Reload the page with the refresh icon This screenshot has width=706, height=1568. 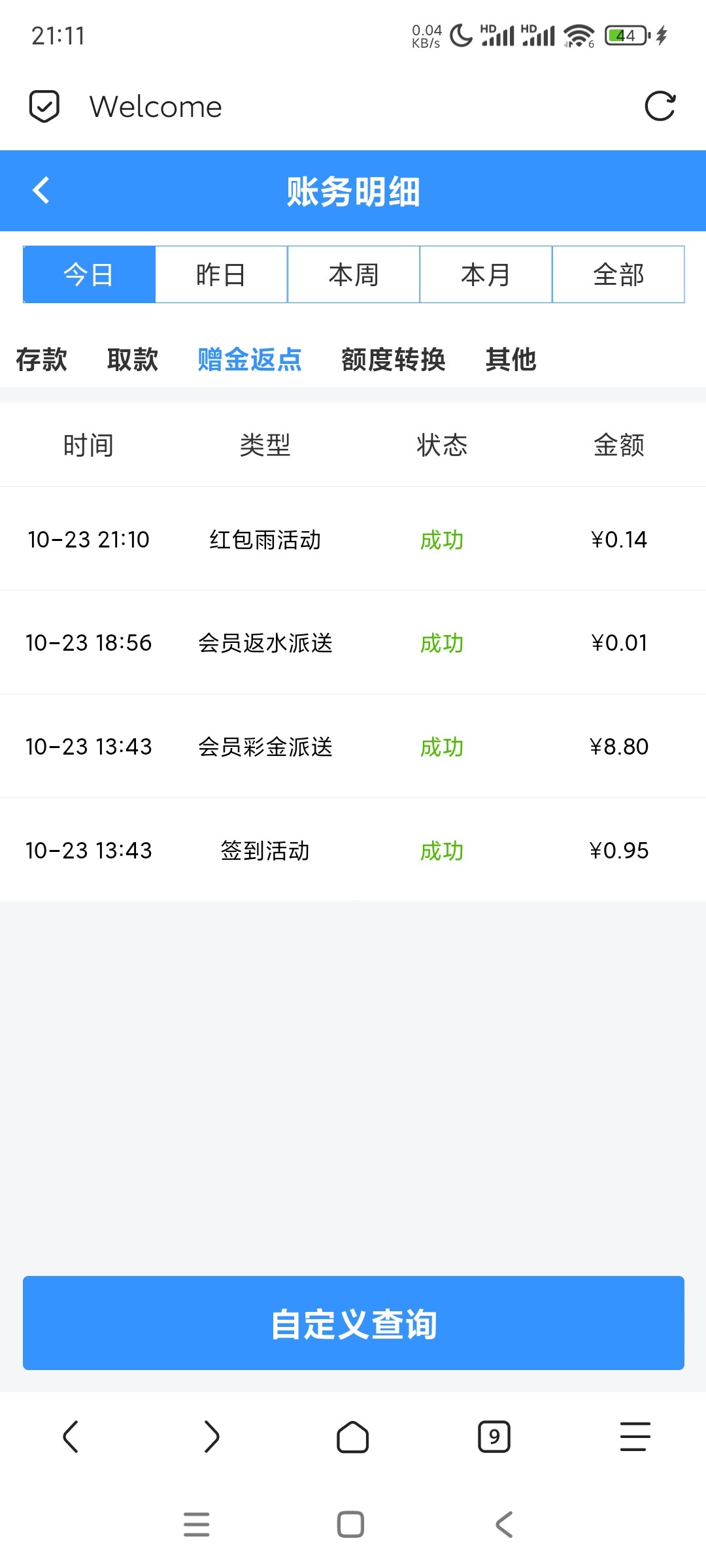[x=660, y=106]
